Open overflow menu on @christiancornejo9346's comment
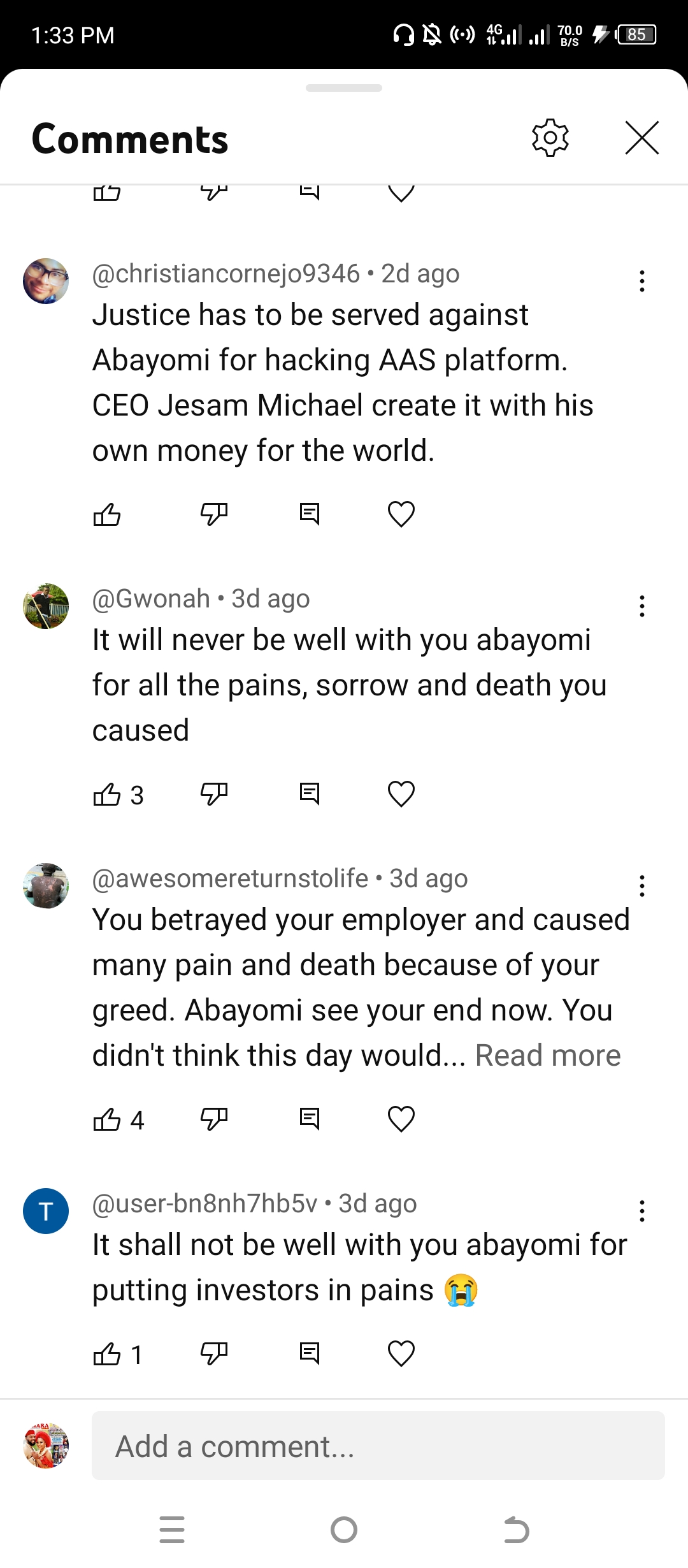The width and height of the screenshot is (688, 1568). coord(641,281)
